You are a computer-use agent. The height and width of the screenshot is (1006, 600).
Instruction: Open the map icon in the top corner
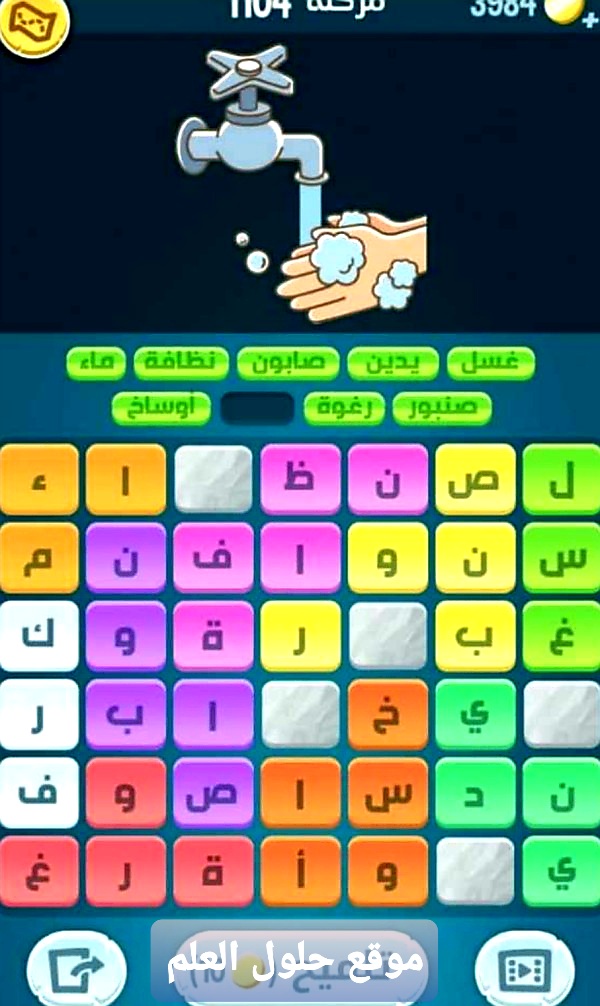32,25
